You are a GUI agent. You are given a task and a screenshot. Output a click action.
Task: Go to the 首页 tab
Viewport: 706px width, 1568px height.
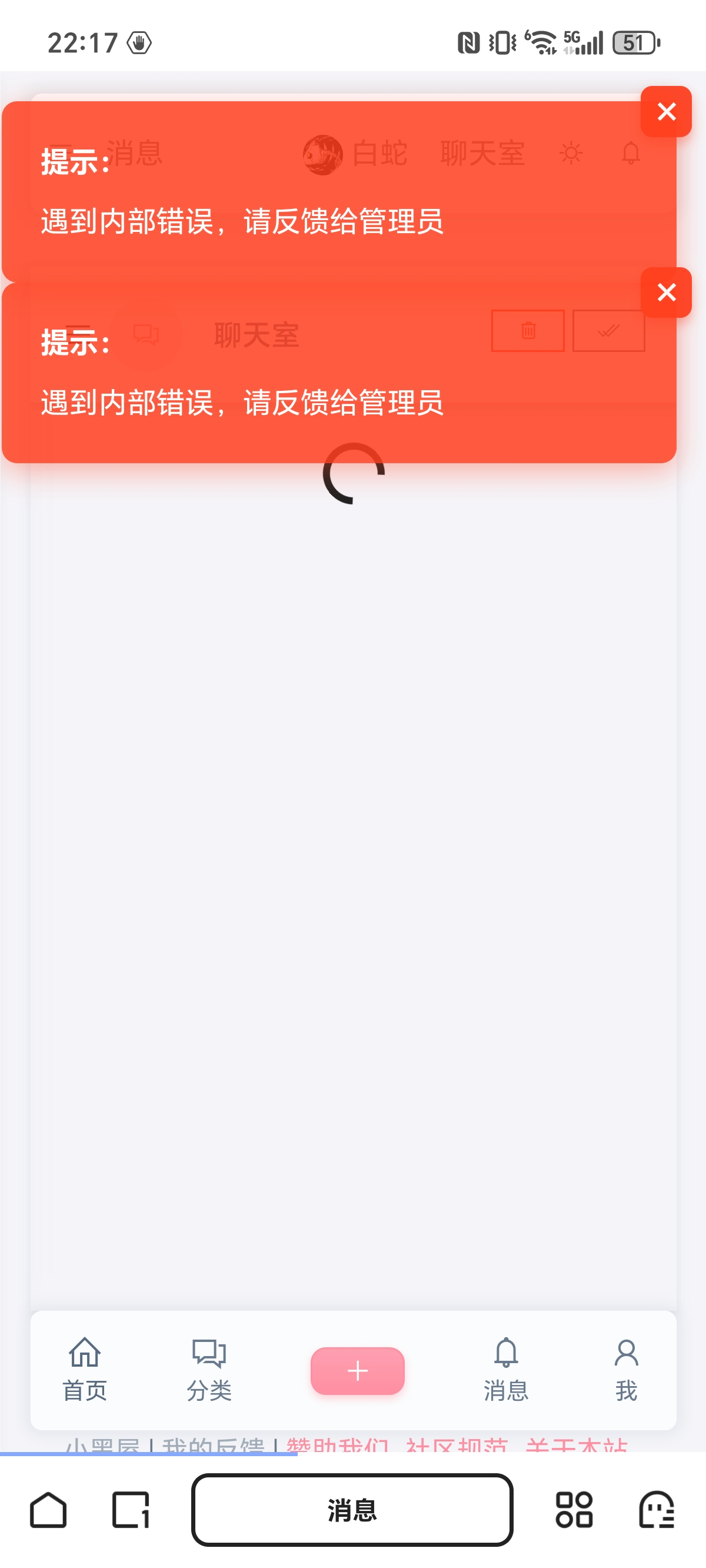click(85, 1370)
